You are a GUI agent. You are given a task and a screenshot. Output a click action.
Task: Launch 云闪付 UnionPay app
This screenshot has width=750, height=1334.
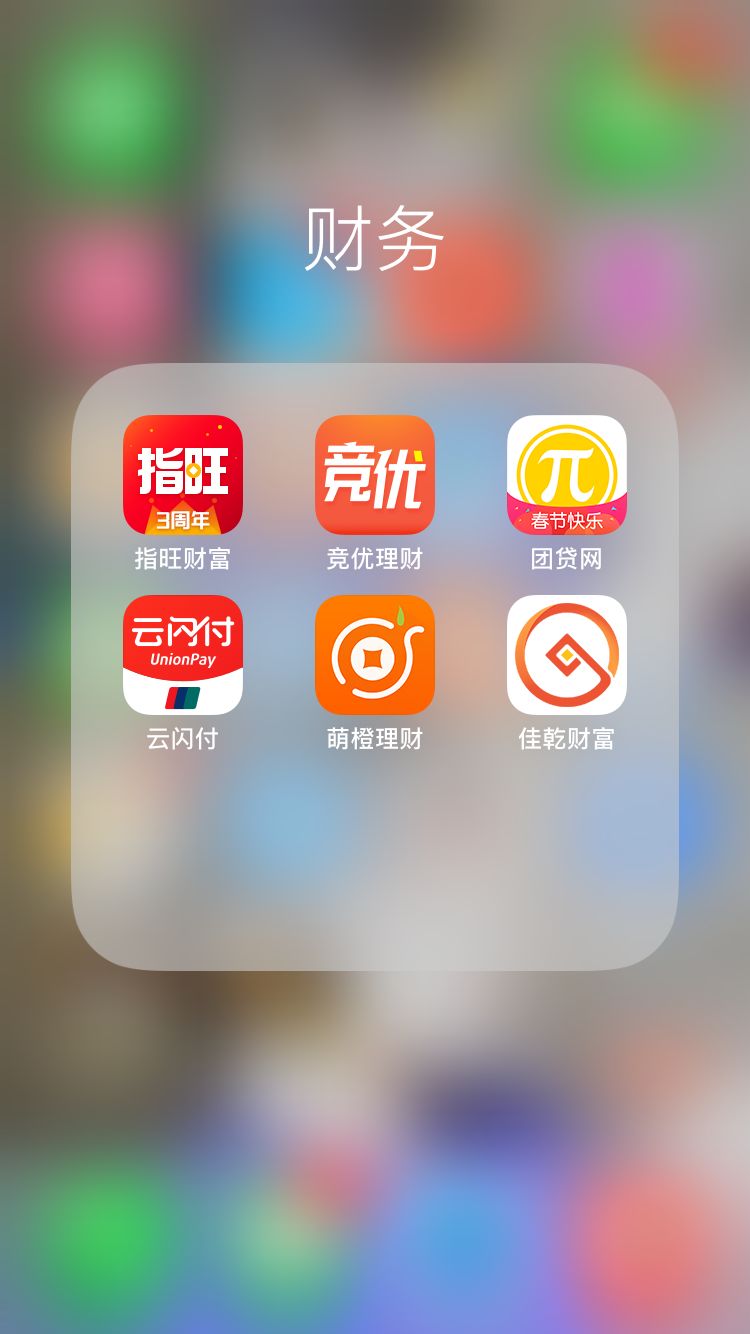183,655
